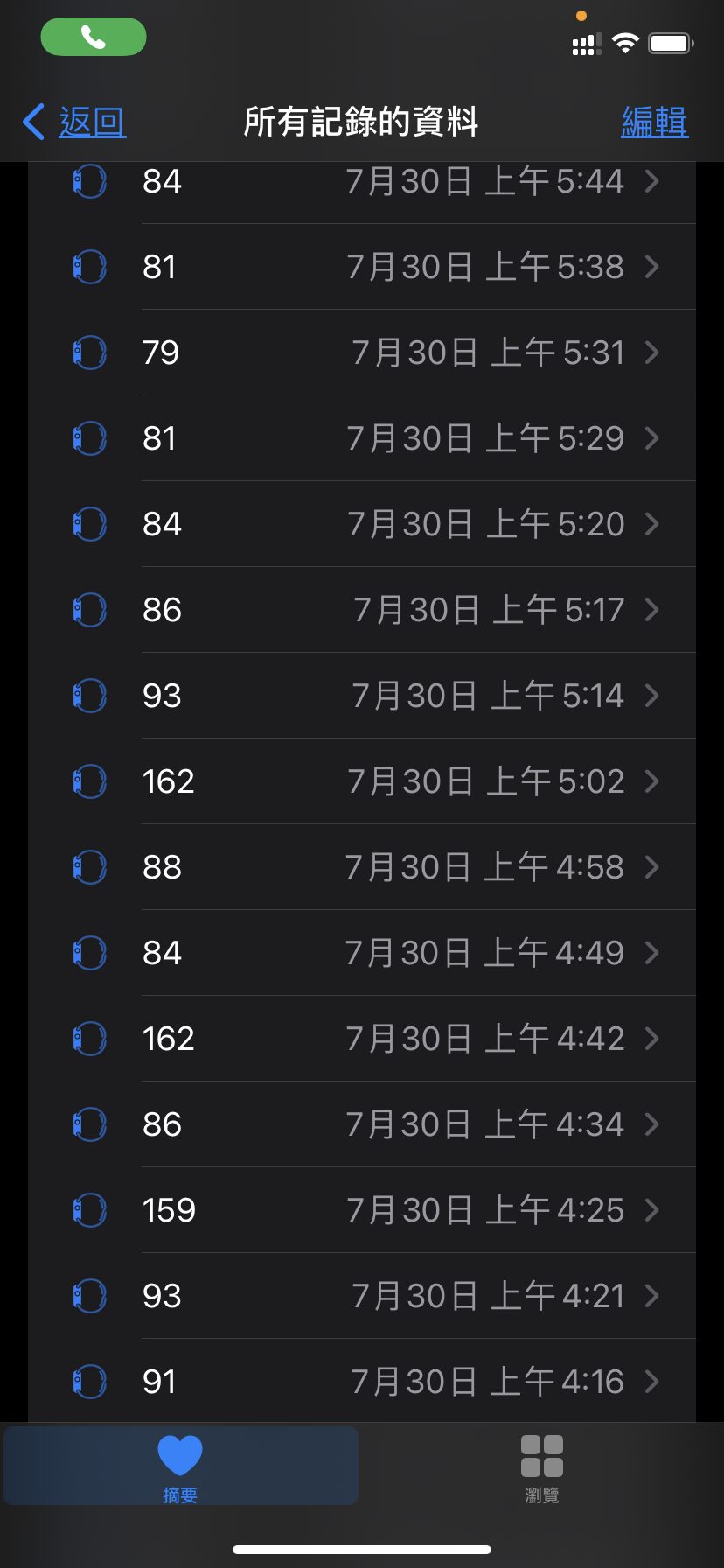Open the 84 record at 上午5:20
This screenshot has height=1568, width=724.
362,524
